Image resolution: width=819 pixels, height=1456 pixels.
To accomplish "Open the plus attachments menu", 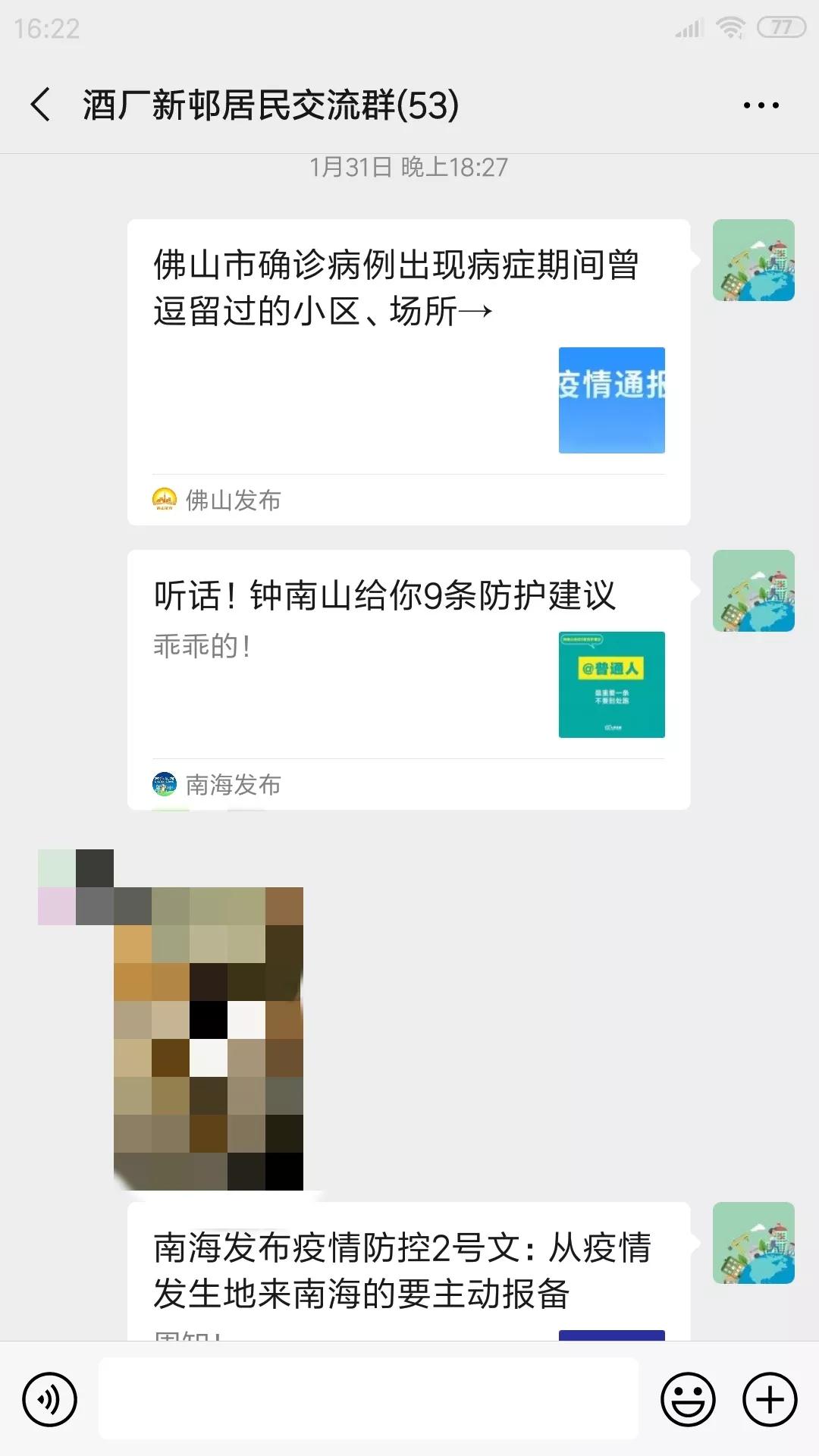I will [x=770, y=1399].
